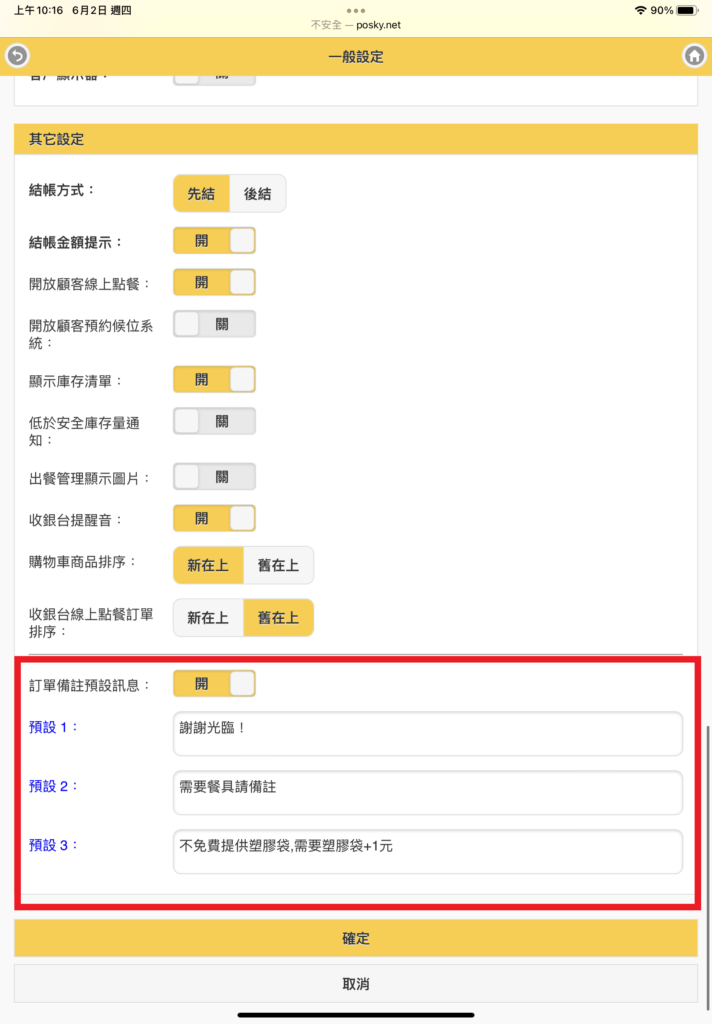The image size is (712, 1024).
Task: Confirm settings with the 確定 button
Action: (x=356, y=938)
